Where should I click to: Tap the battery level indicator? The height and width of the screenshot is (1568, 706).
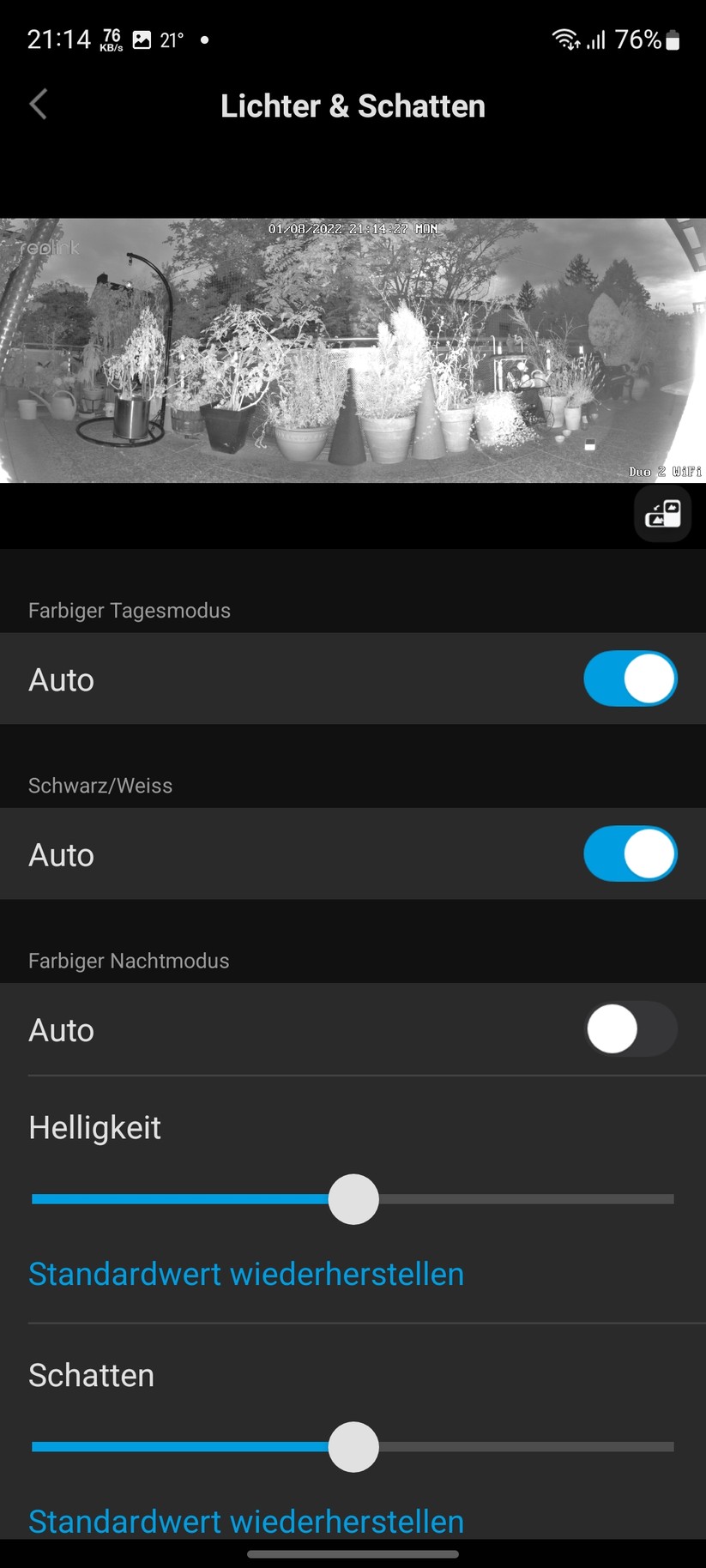[673, 39]
